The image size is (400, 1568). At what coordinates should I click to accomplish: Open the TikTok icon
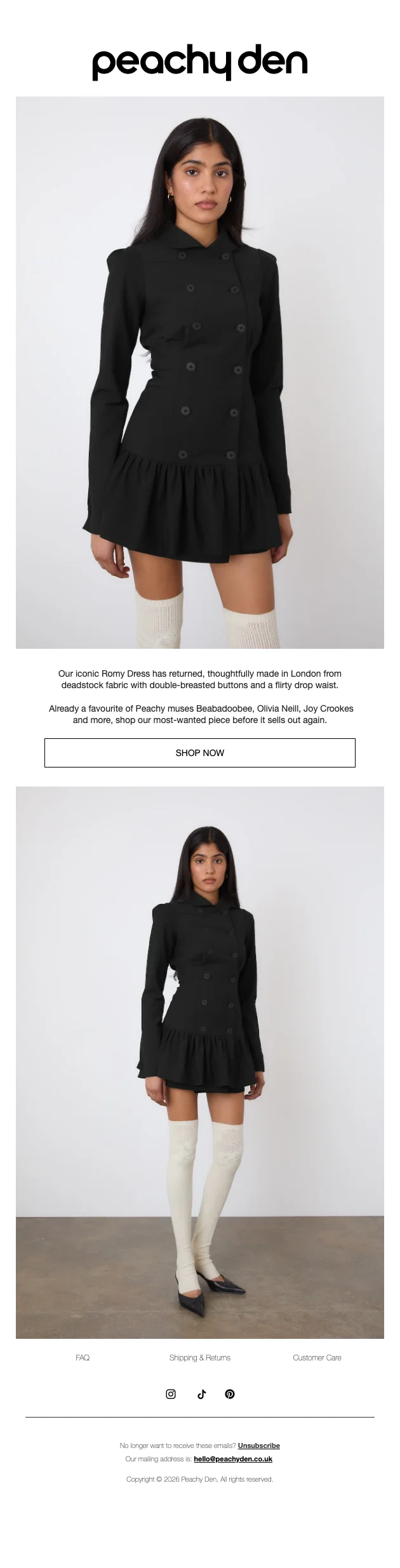(201, 1393)
